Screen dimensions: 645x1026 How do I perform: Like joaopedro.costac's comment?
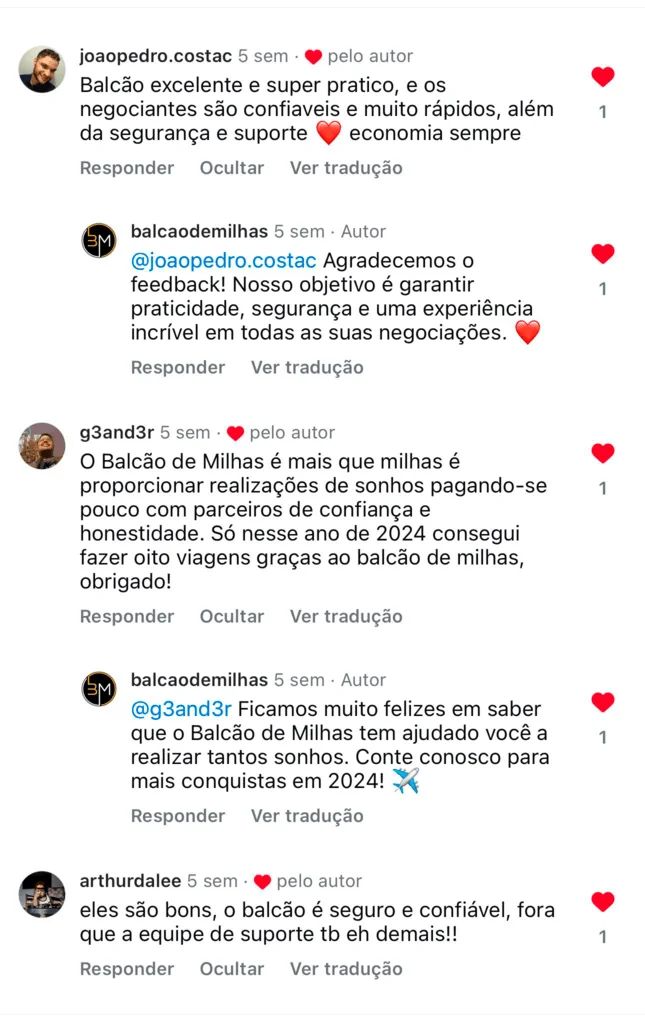pyautogui.click(x=602, y=77)
